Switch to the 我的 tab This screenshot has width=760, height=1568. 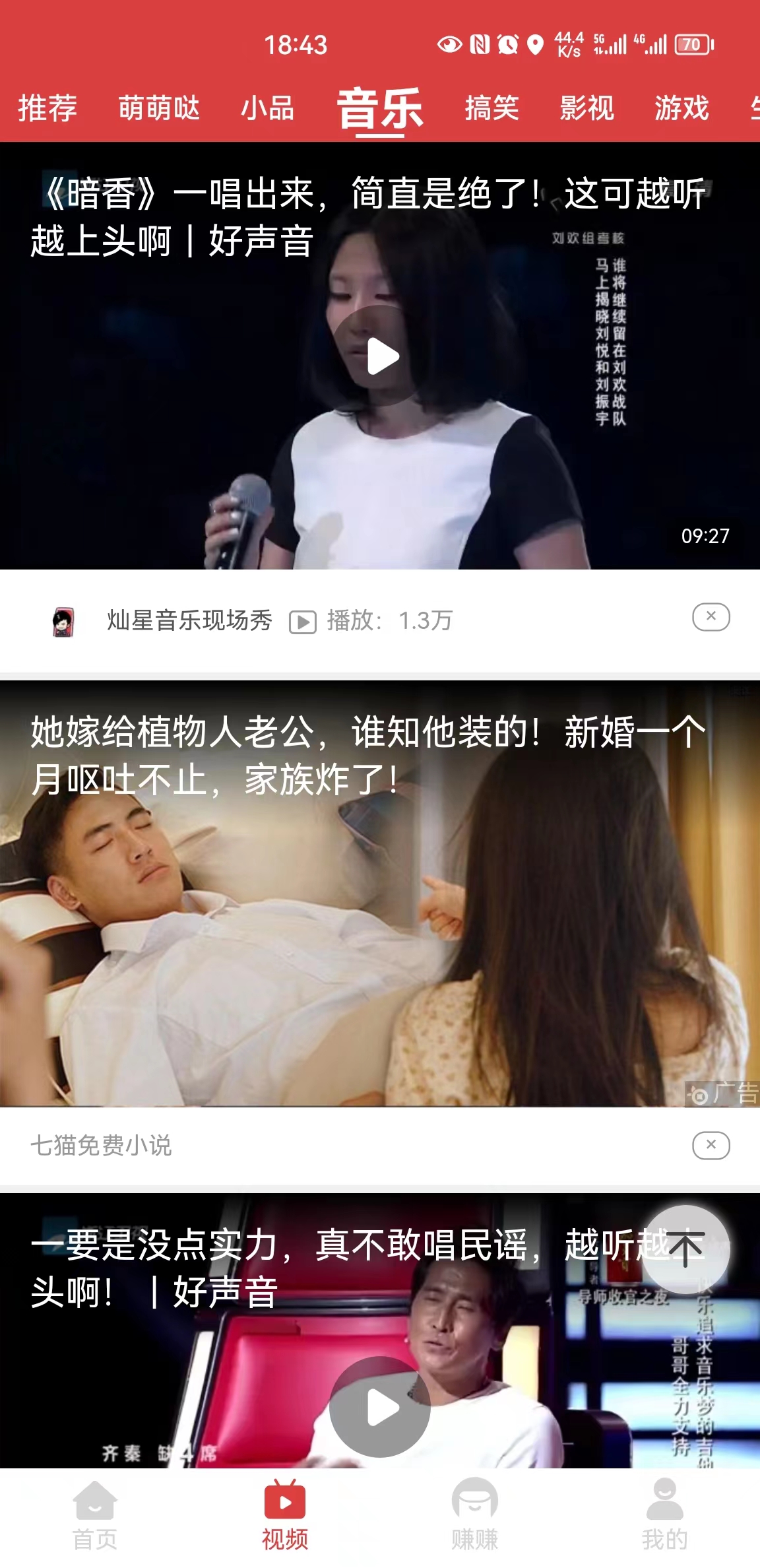(x=664, y=1515)
